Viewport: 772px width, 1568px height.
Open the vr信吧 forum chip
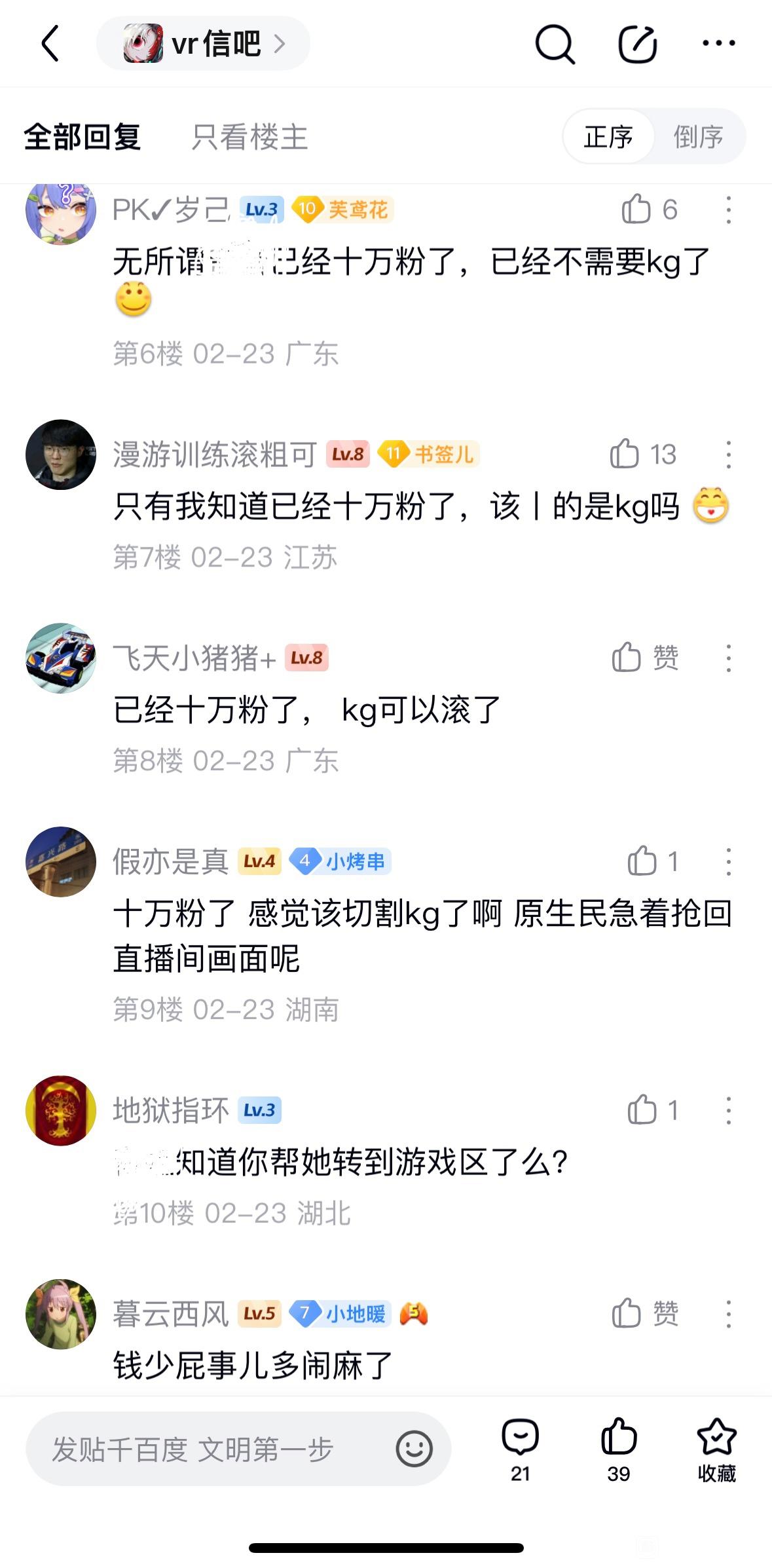point(203,44)
